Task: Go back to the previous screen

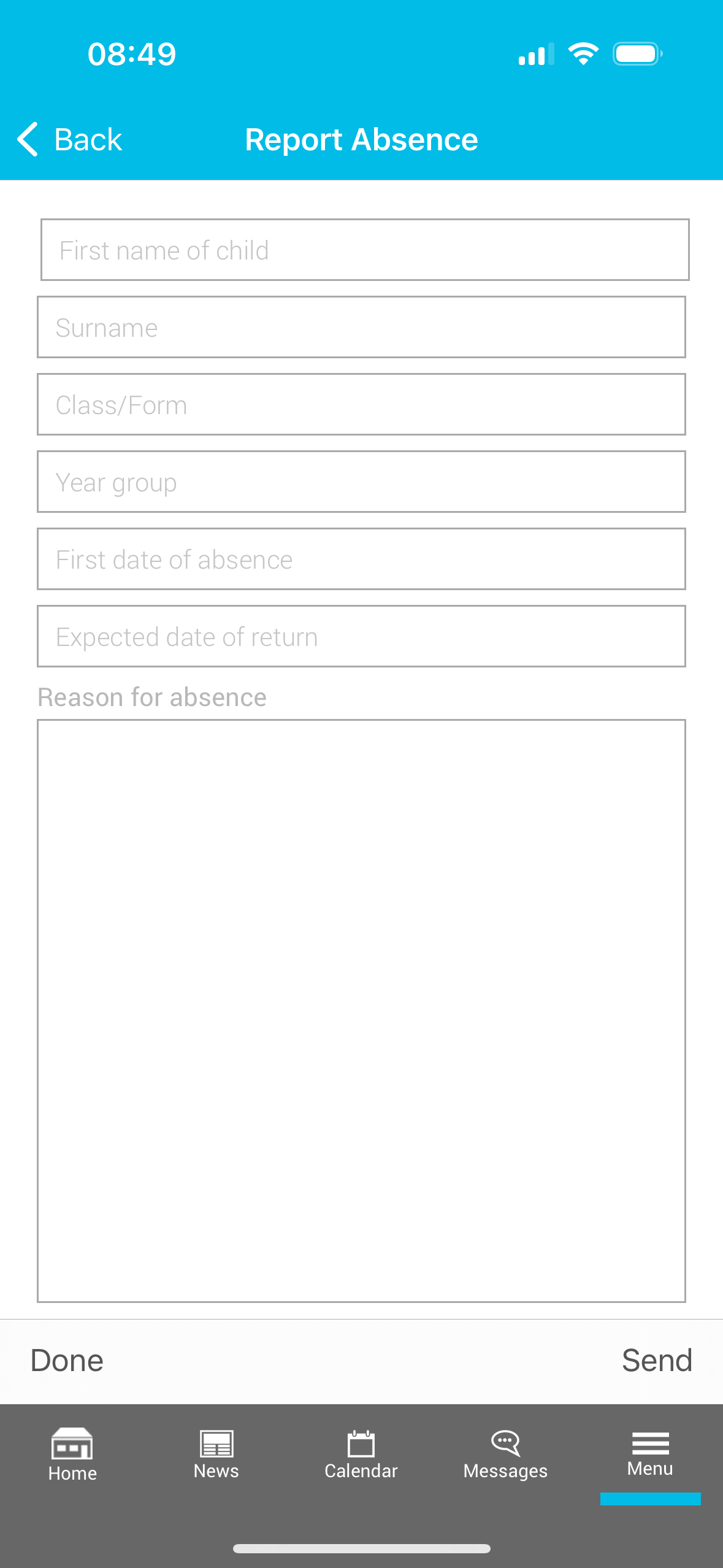Action: [x=69, y=139]
